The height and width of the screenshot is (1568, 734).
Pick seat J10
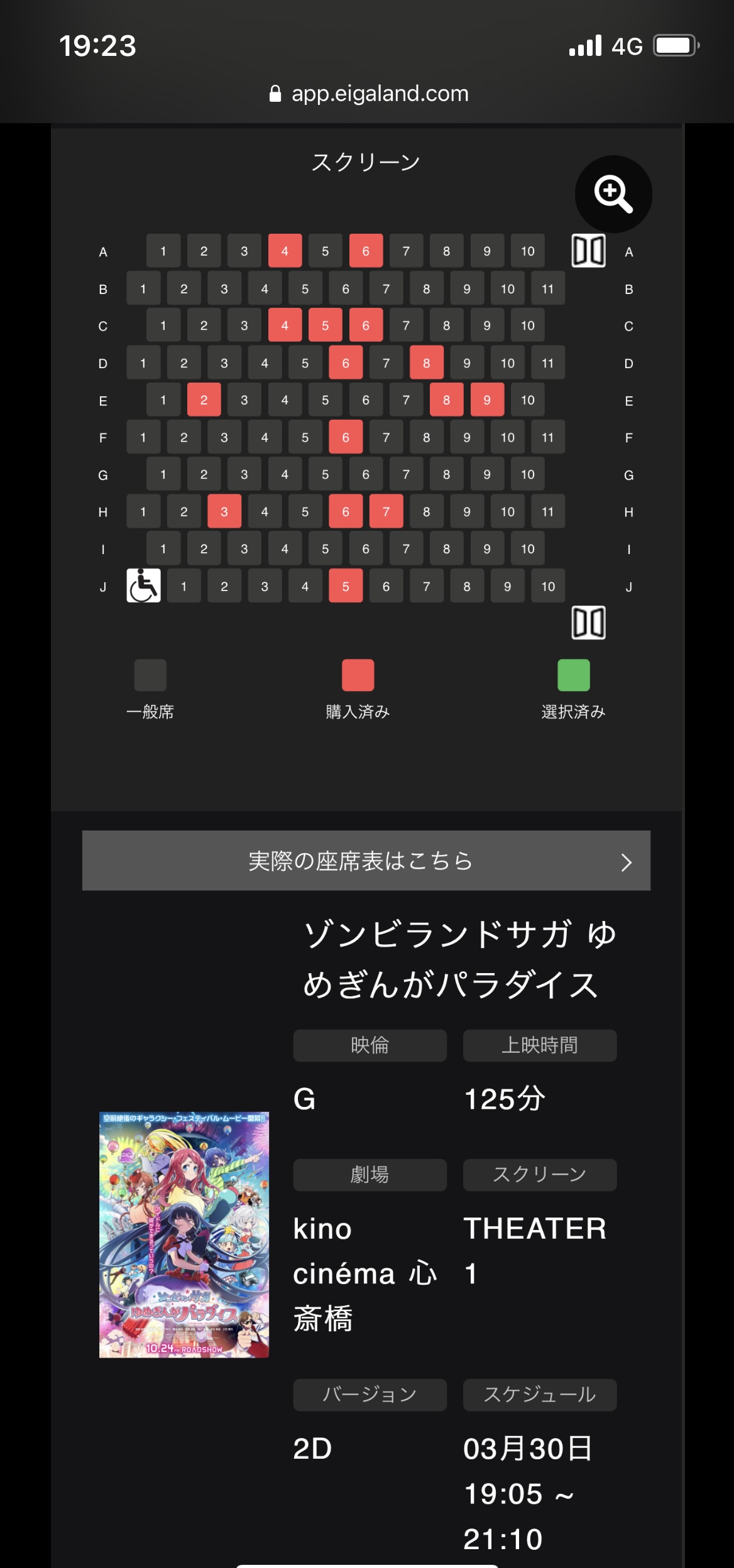click(x=548, y=586)
